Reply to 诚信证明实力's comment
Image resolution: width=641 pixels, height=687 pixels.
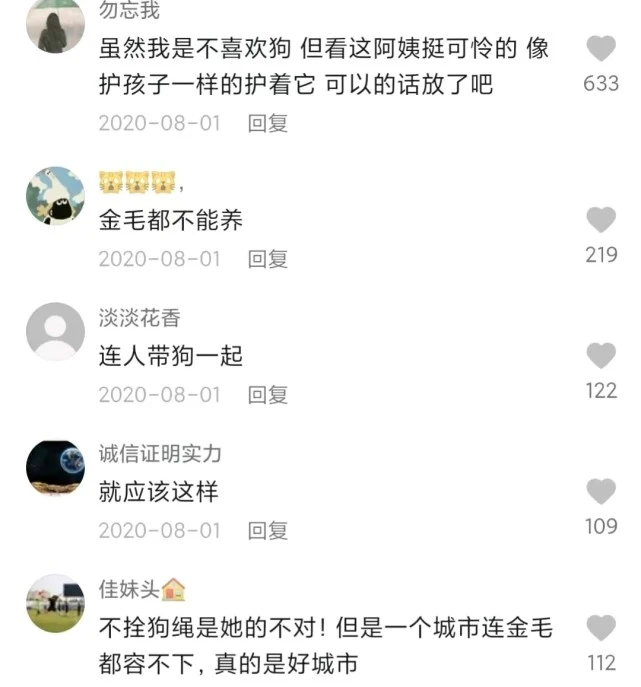pos(267,530)
